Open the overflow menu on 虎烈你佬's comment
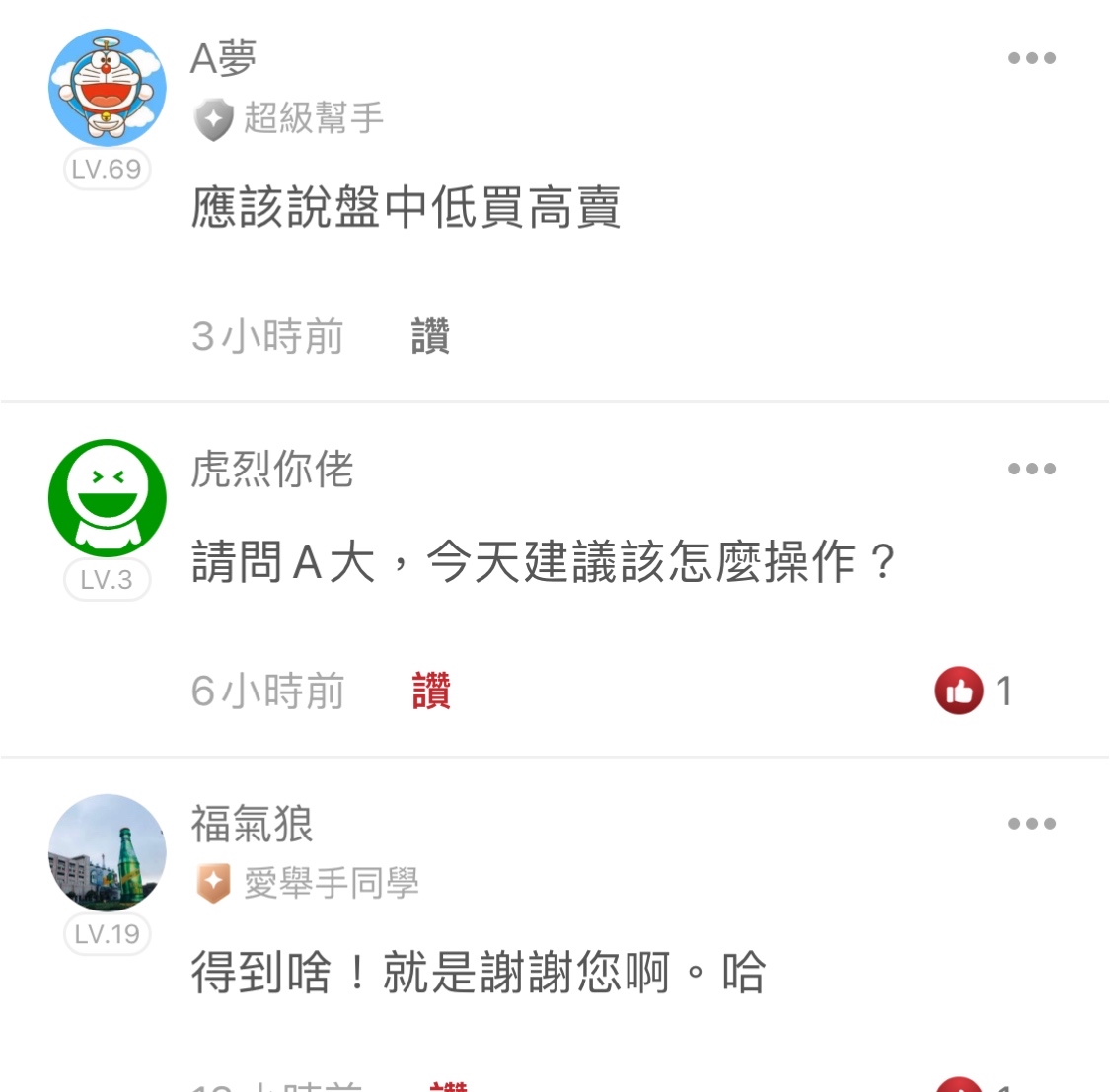This screenshot has width=1110, height=1092. [x=1031, y=469]
